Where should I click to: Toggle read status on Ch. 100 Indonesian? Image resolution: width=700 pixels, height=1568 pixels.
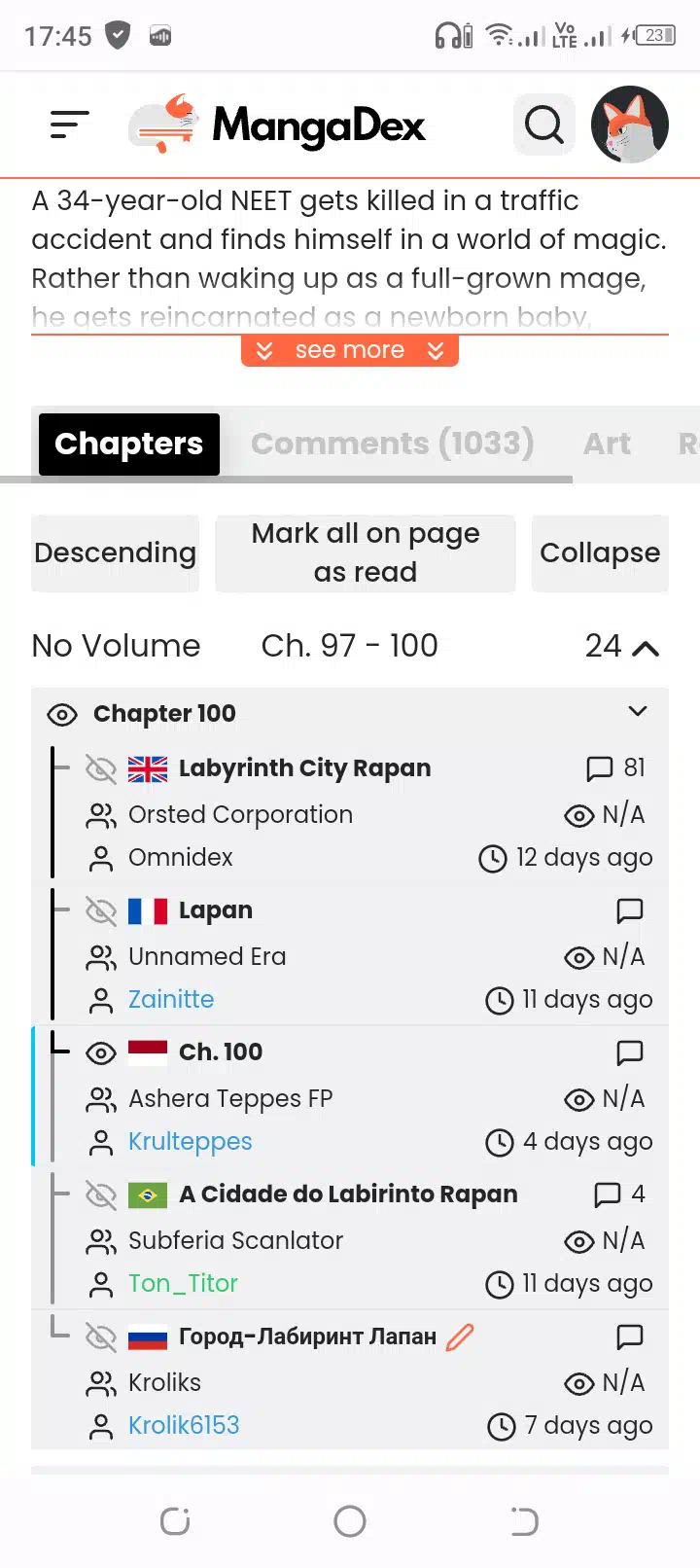[101, 1052]
